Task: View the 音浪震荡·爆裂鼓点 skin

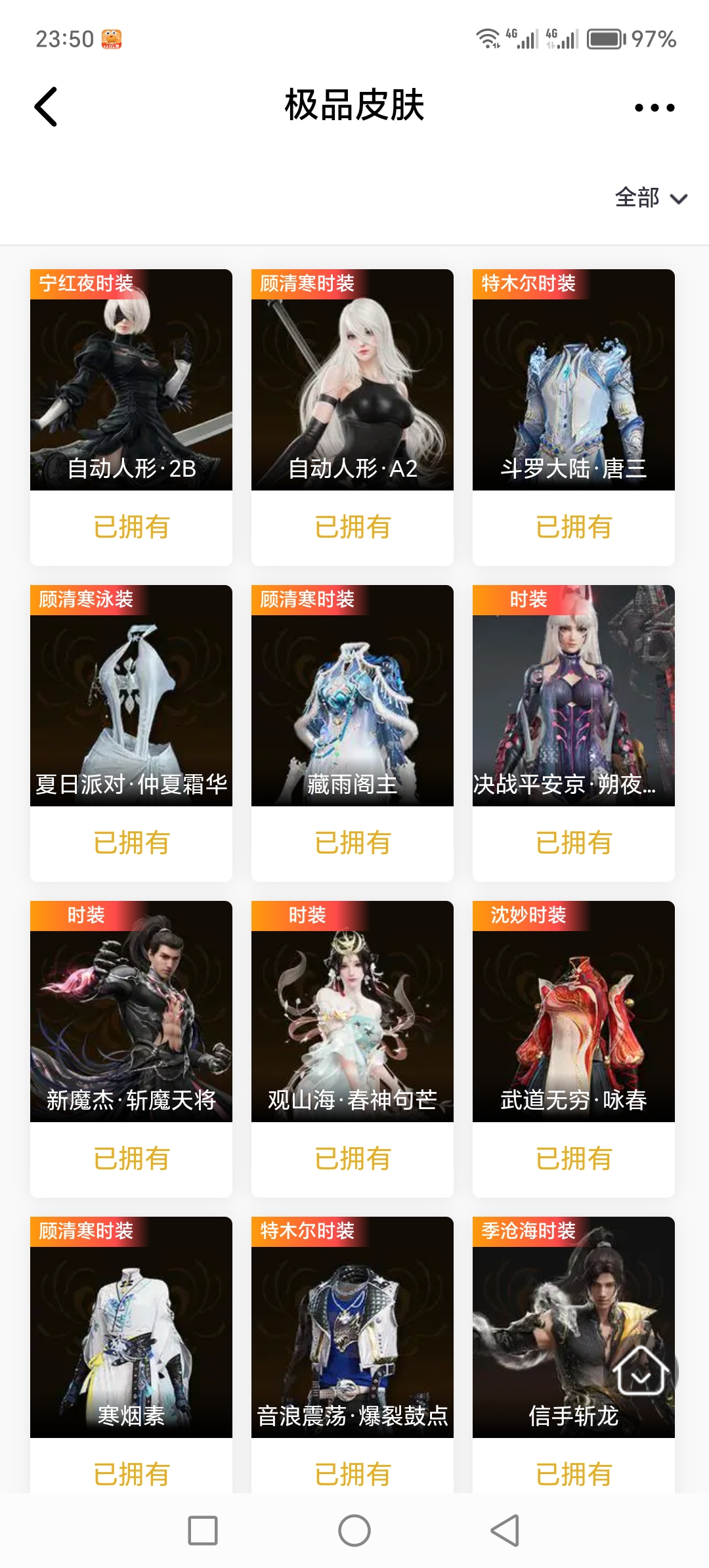Action: pos(353,1327)
